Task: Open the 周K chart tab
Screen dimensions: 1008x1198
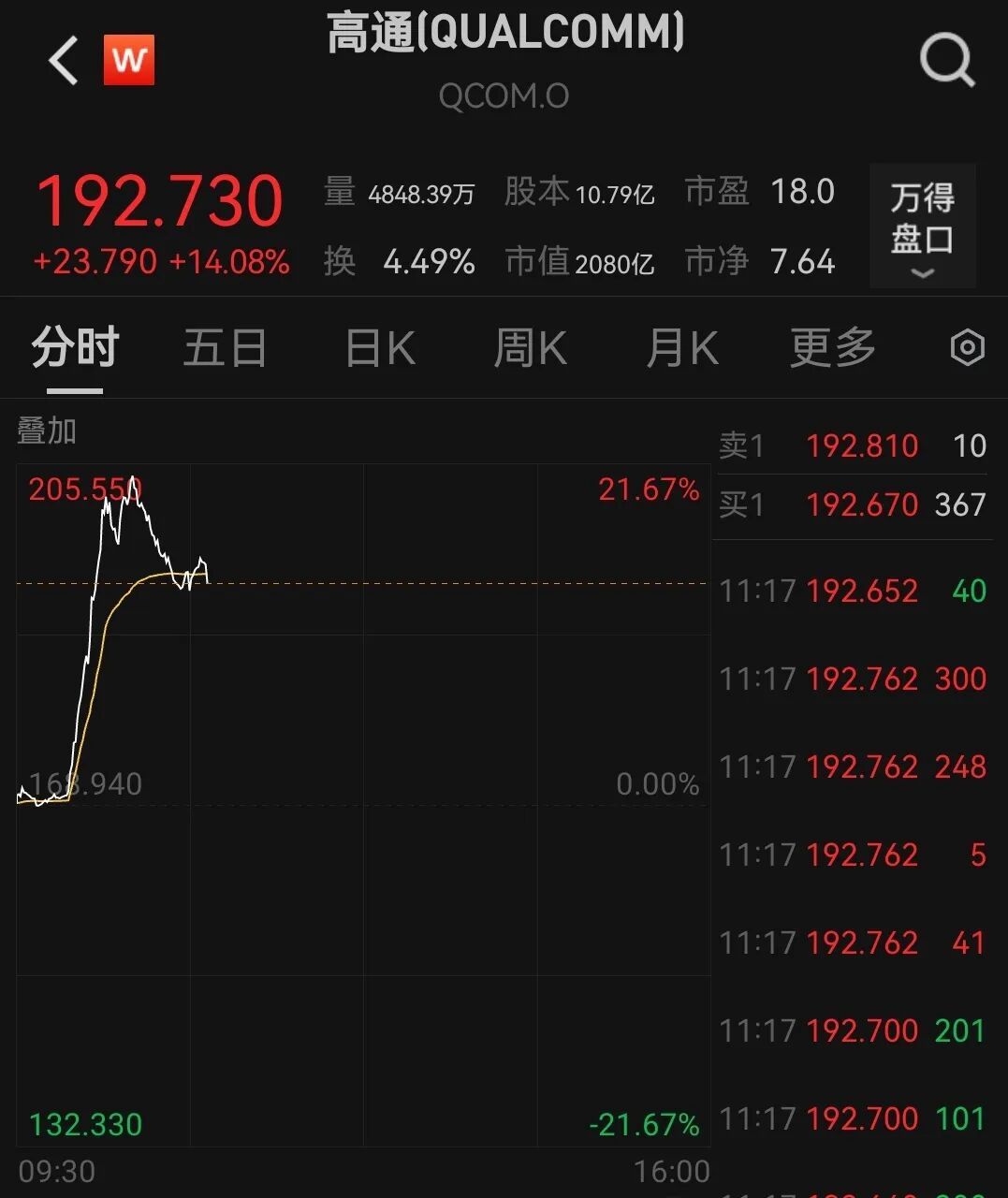Action: [x=530, y=349]
